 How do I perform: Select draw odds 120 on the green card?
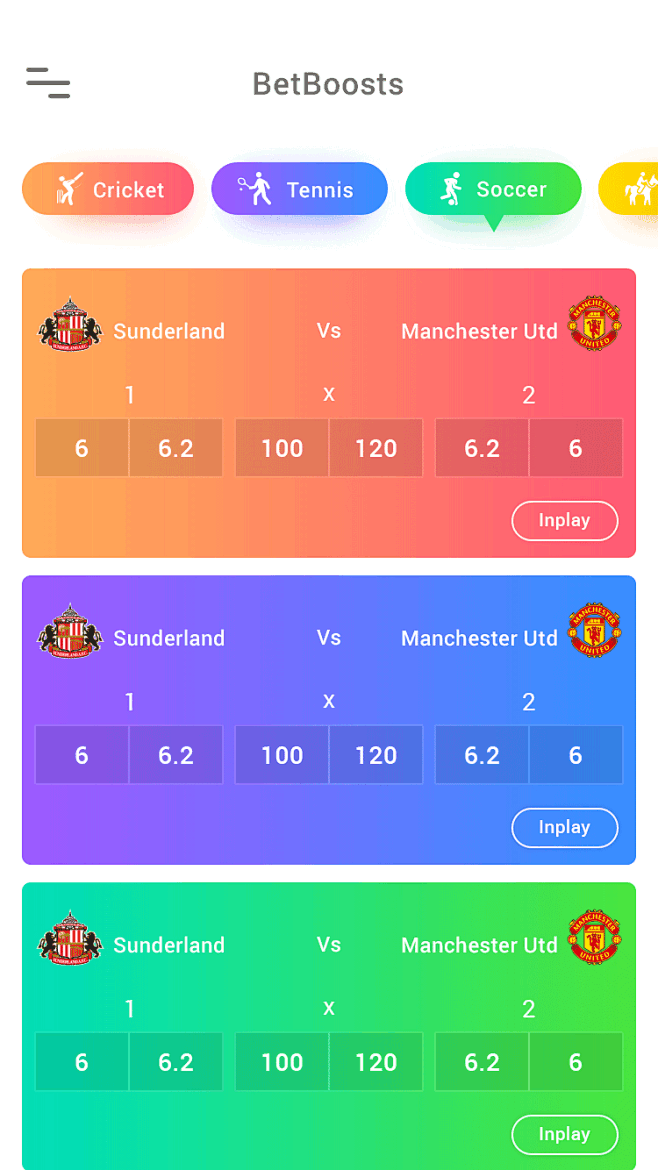tap(376, 1062)
